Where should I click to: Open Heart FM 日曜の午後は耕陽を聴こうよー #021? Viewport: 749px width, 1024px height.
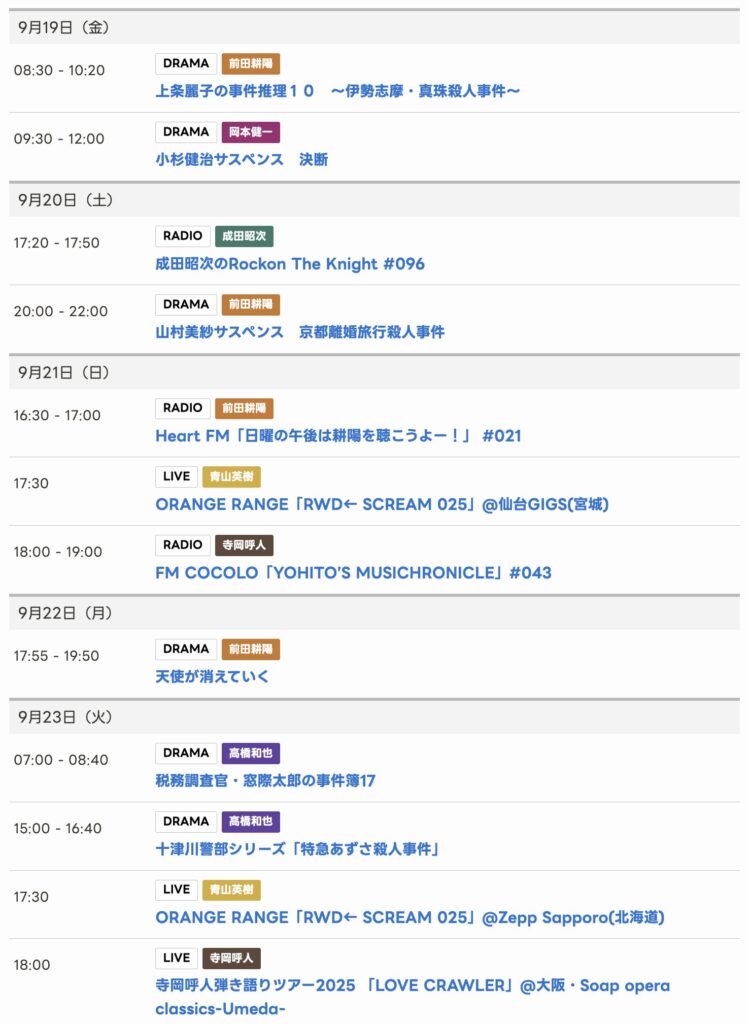click(x=338, y=436)
